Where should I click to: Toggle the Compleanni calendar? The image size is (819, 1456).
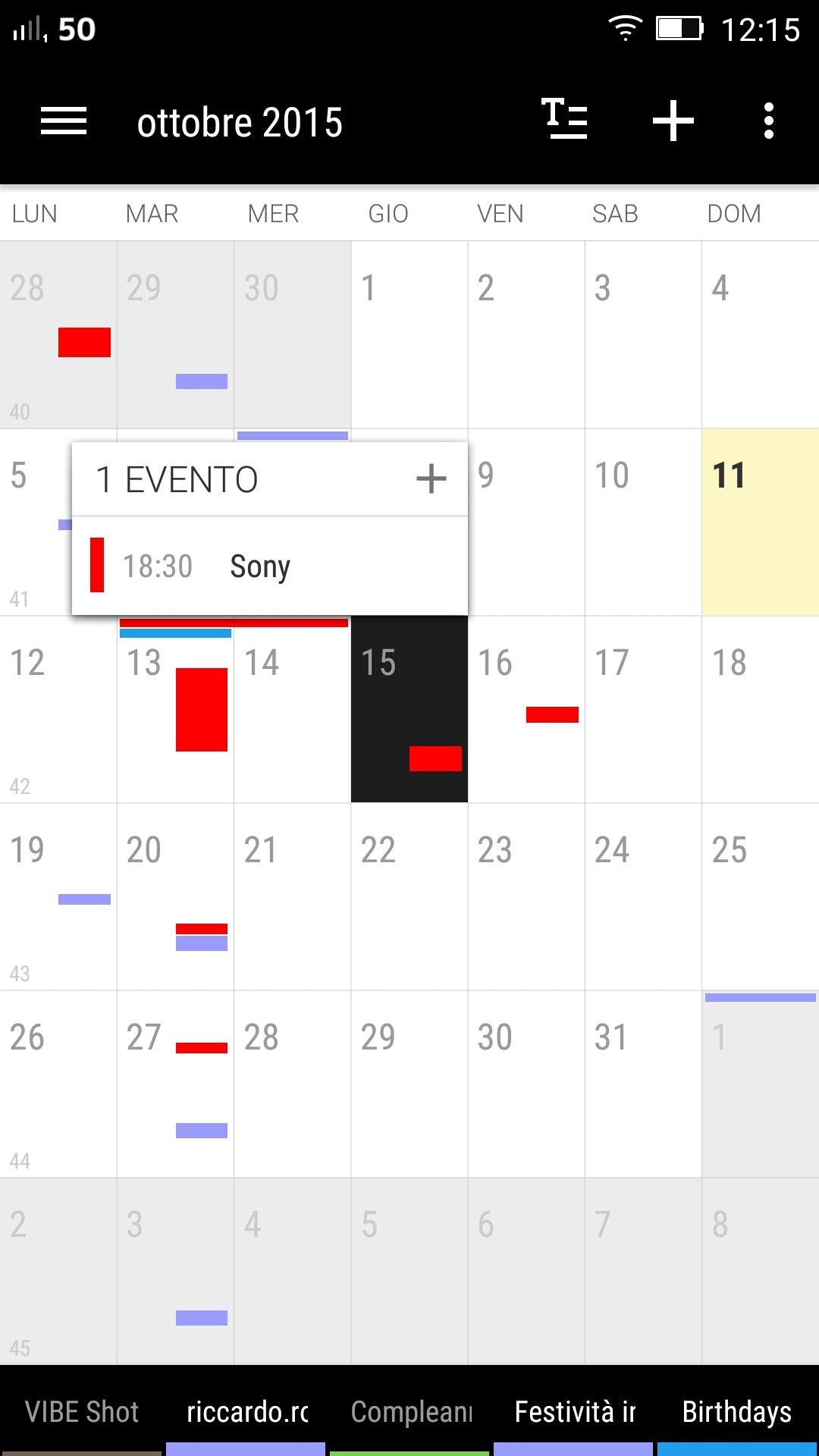(x=409, y=1412)
